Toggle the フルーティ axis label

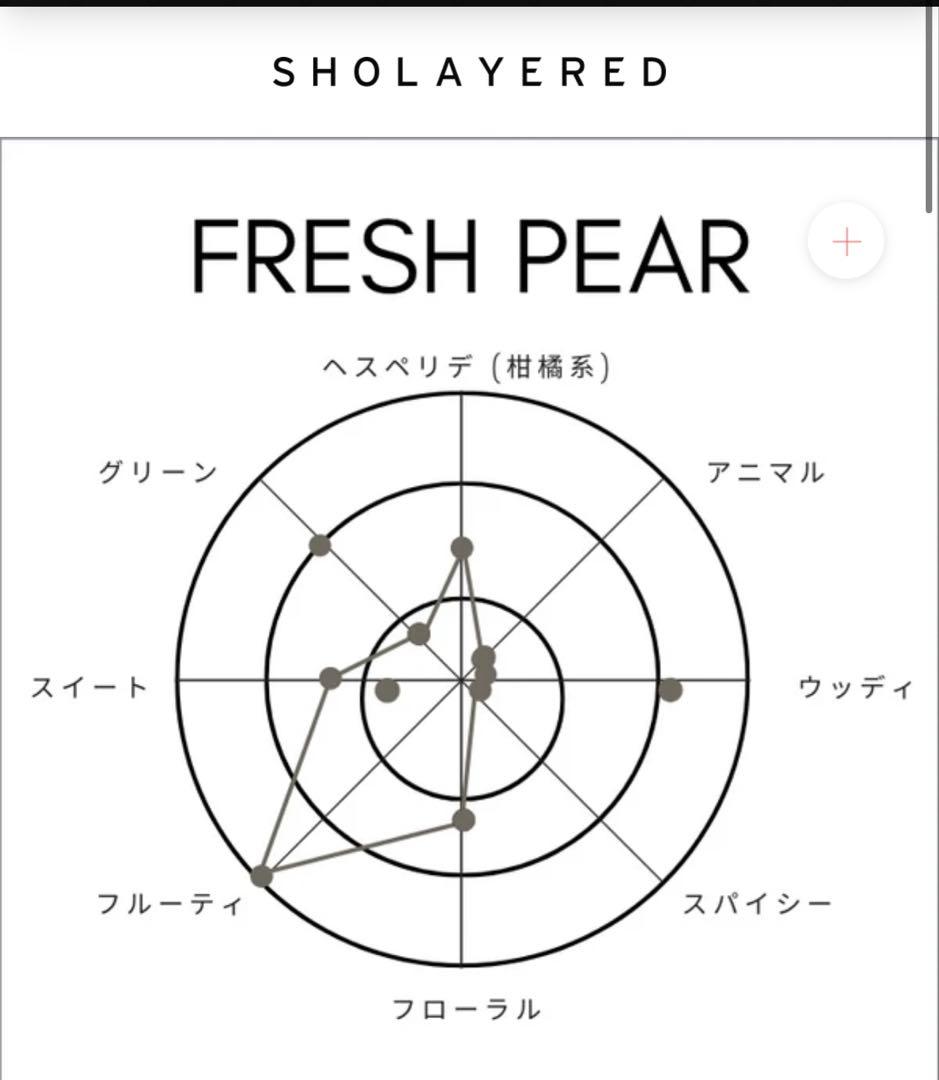170,903
